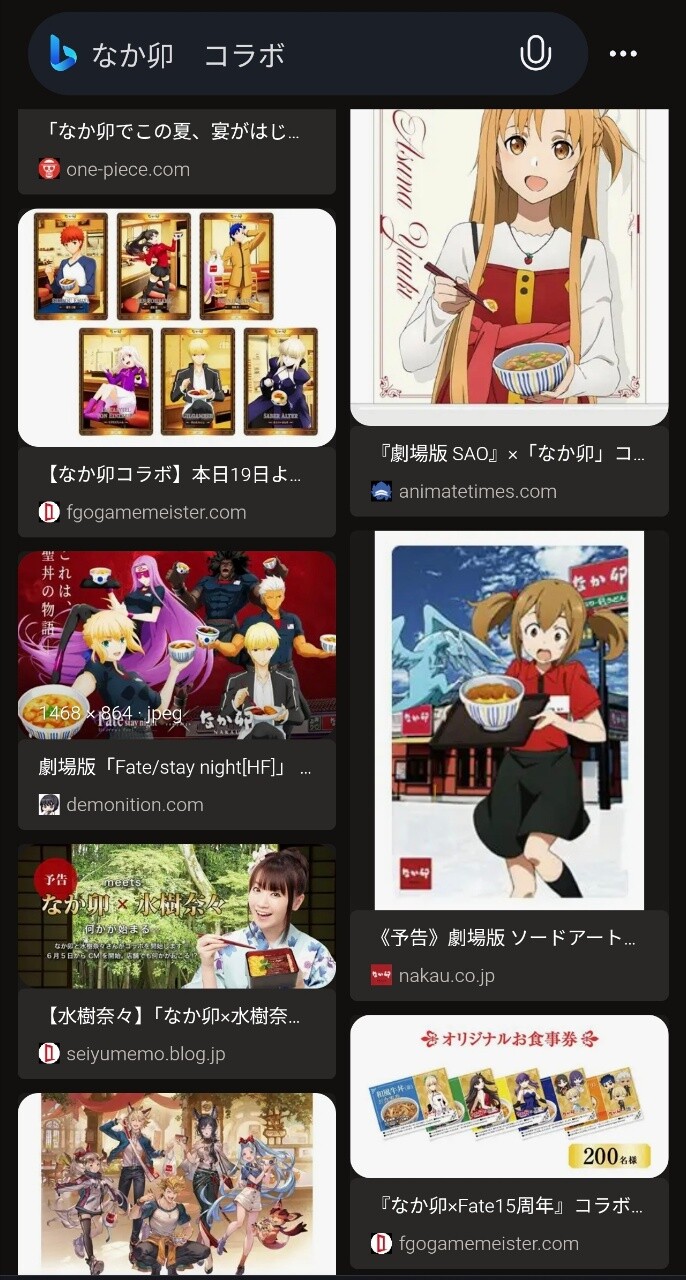Open the one-piece.com result card
The height and width of the screenshot is (1280, 686).
[x=176, y=152]
